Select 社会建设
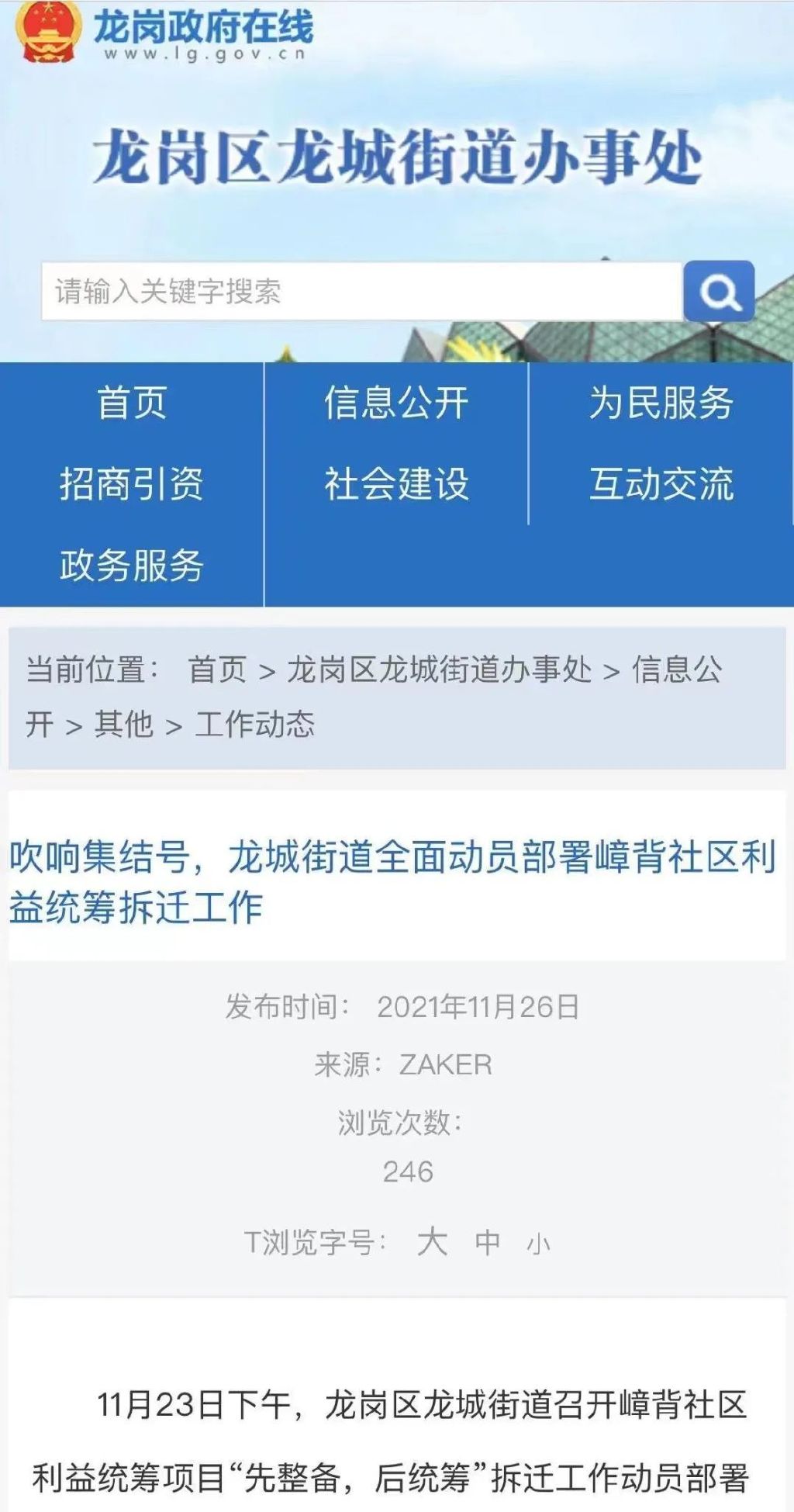This screenshot has height=1512, width=794. [396, 484]
